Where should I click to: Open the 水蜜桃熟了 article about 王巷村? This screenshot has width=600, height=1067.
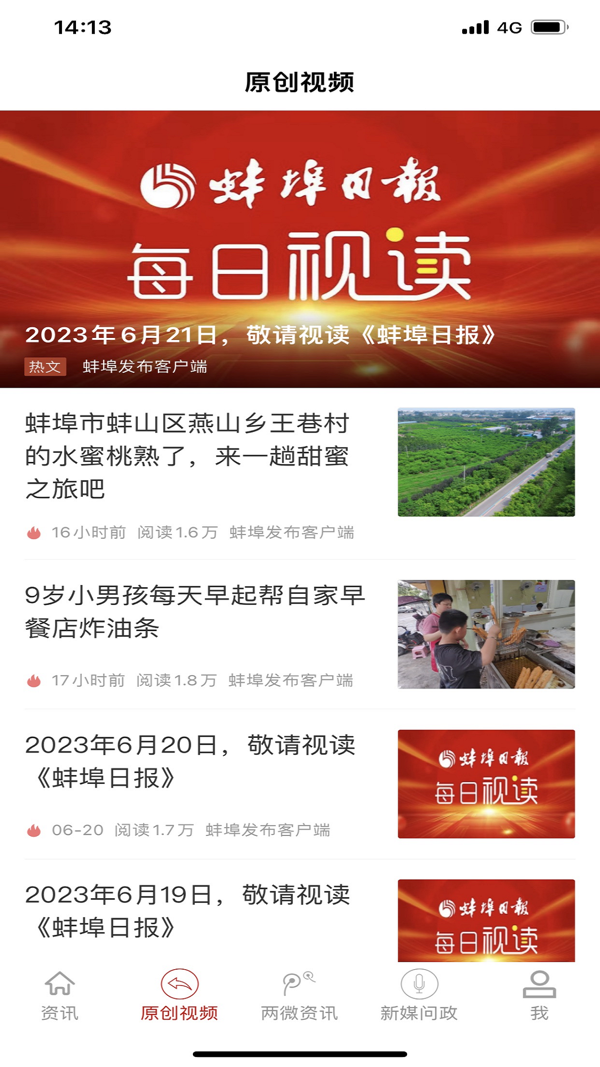190,456
